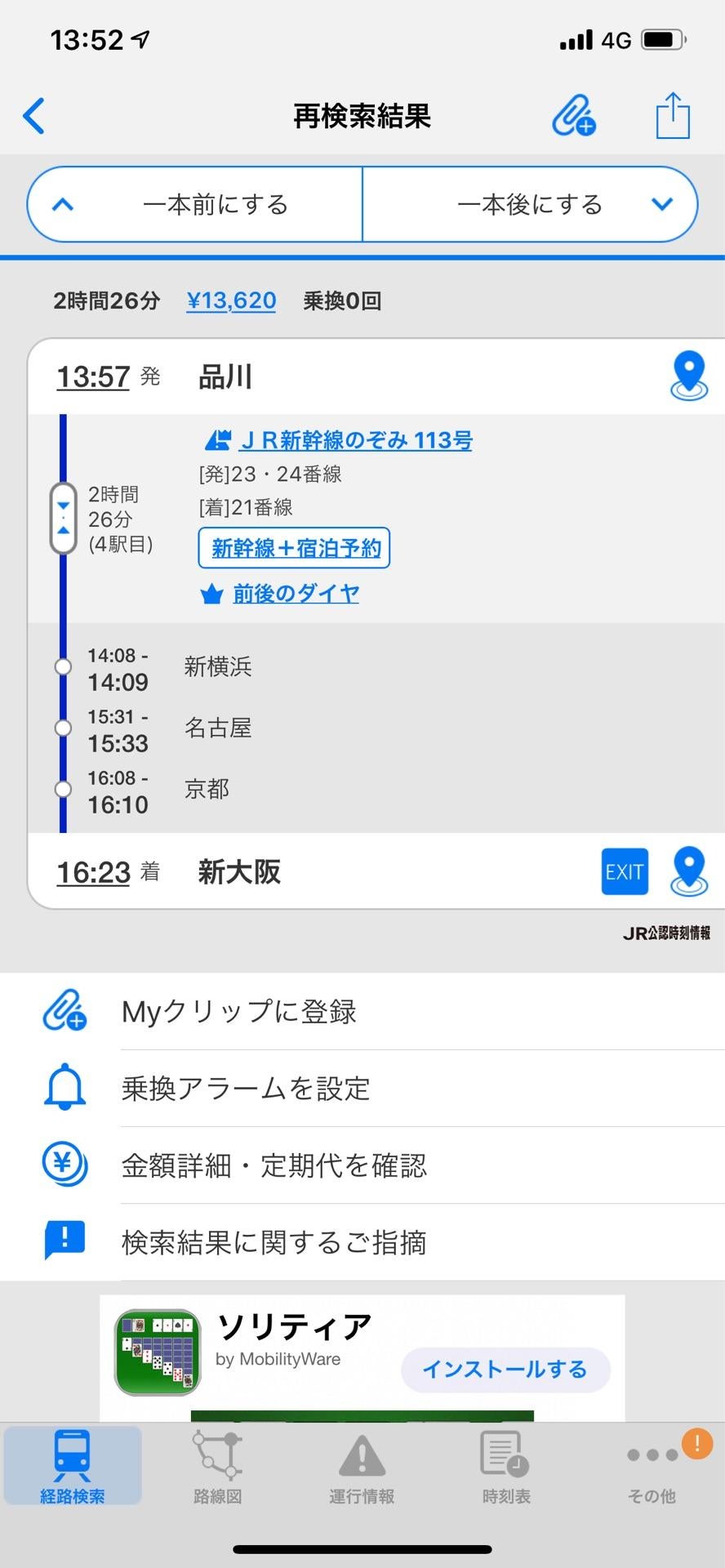This screenshot has height=1568, width=725.
Task: Tap the ソリティア ad thumbnail
Action: tap(156, 1352)
